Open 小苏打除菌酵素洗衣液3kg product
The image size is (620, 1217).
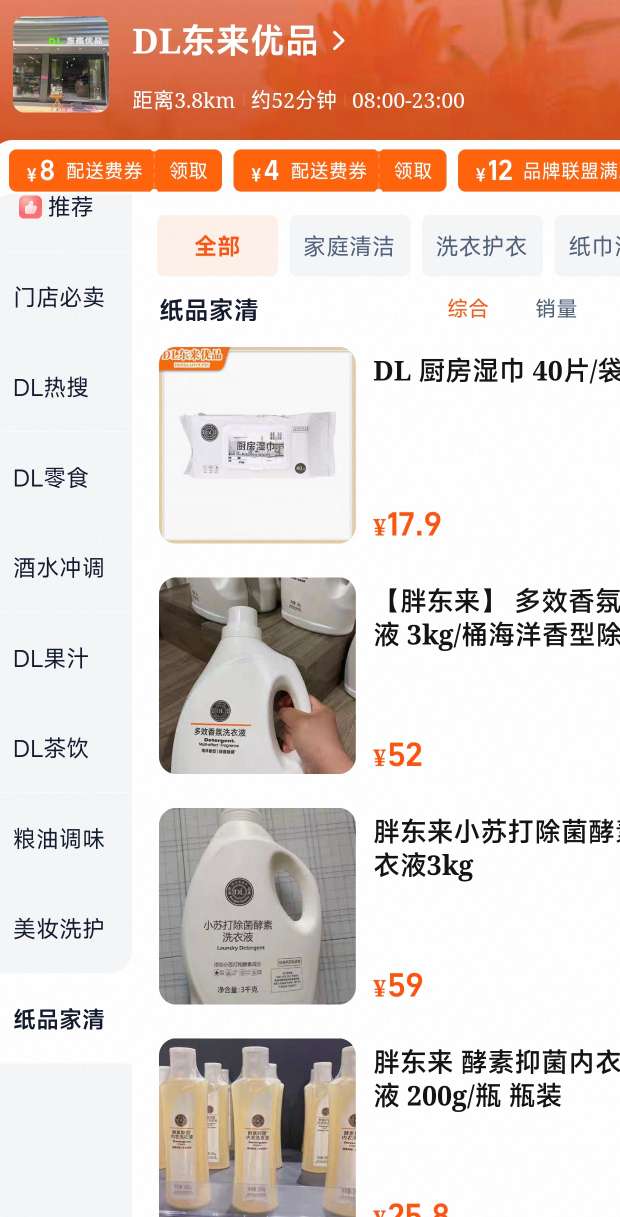495,848
